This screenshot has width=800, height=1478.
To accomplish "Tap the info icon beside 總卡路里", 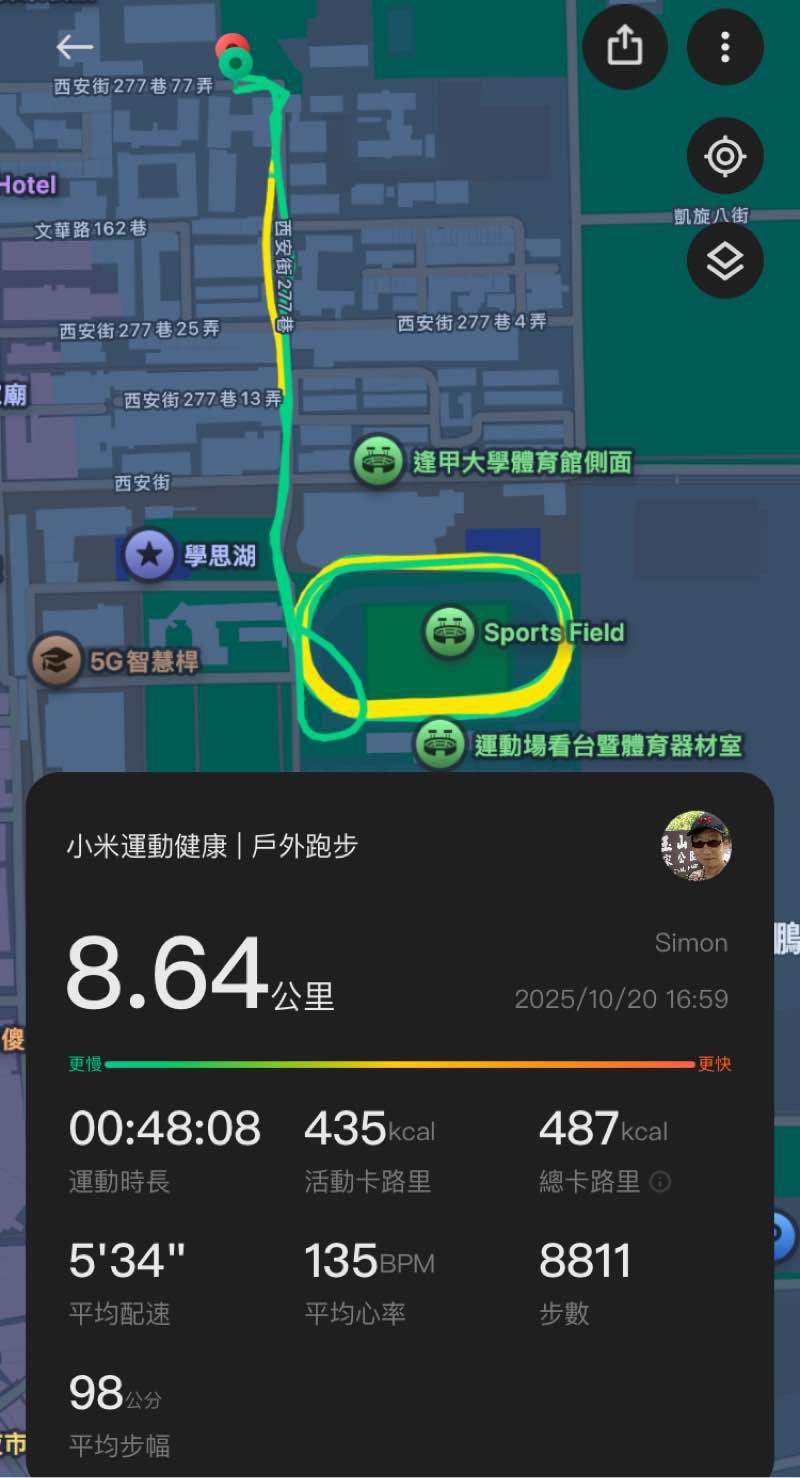I will [x=660, y=1182].
